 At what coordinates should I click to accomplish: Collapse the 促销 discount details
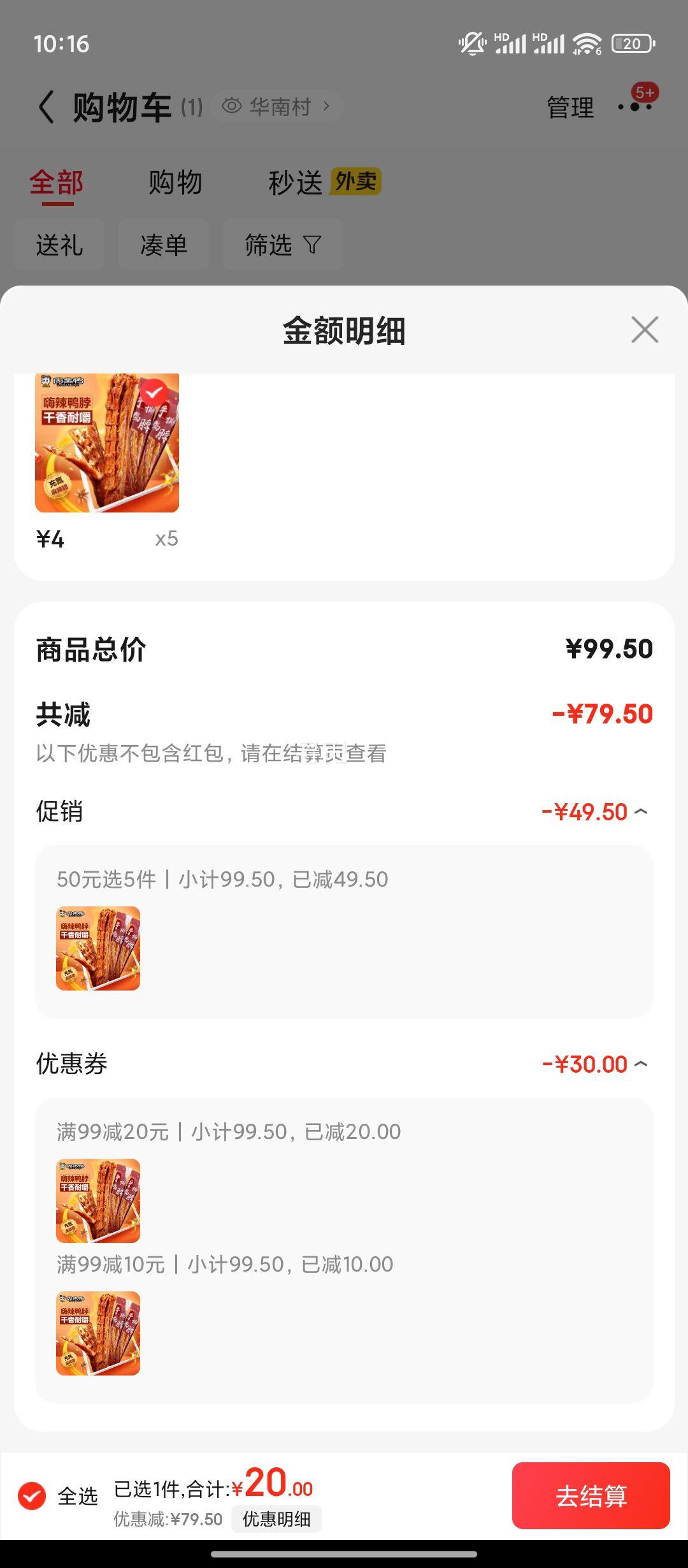pos(641,811)
